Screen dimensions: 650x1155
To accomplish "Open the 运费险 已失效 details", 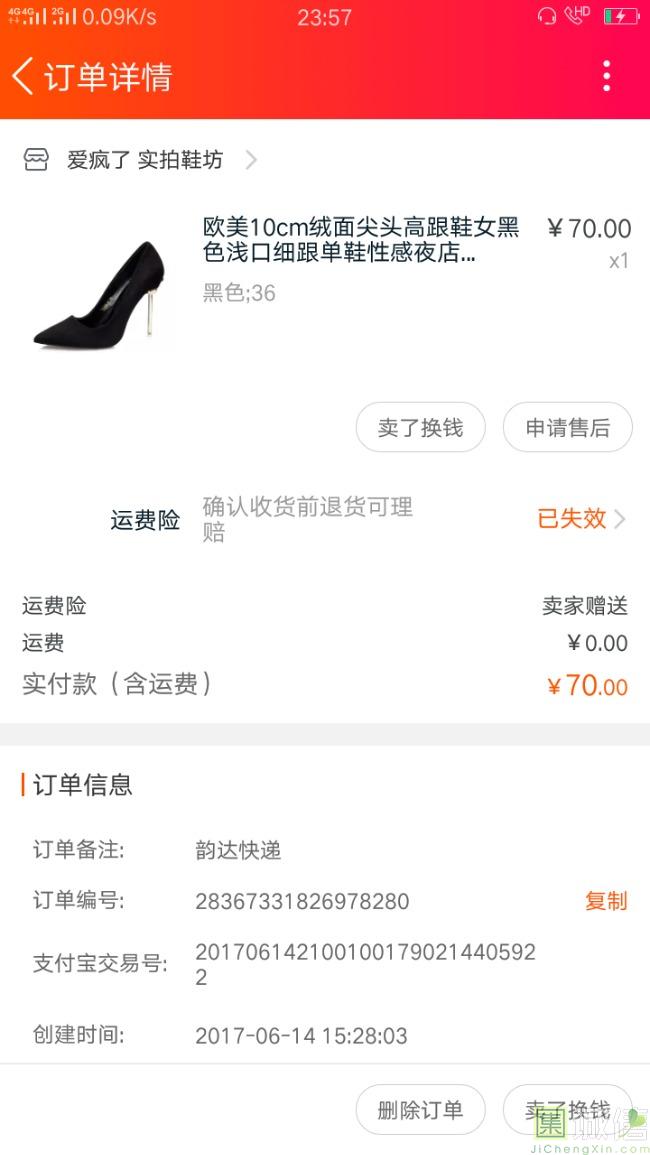I will pyautogui.click(x=580, y=518).
